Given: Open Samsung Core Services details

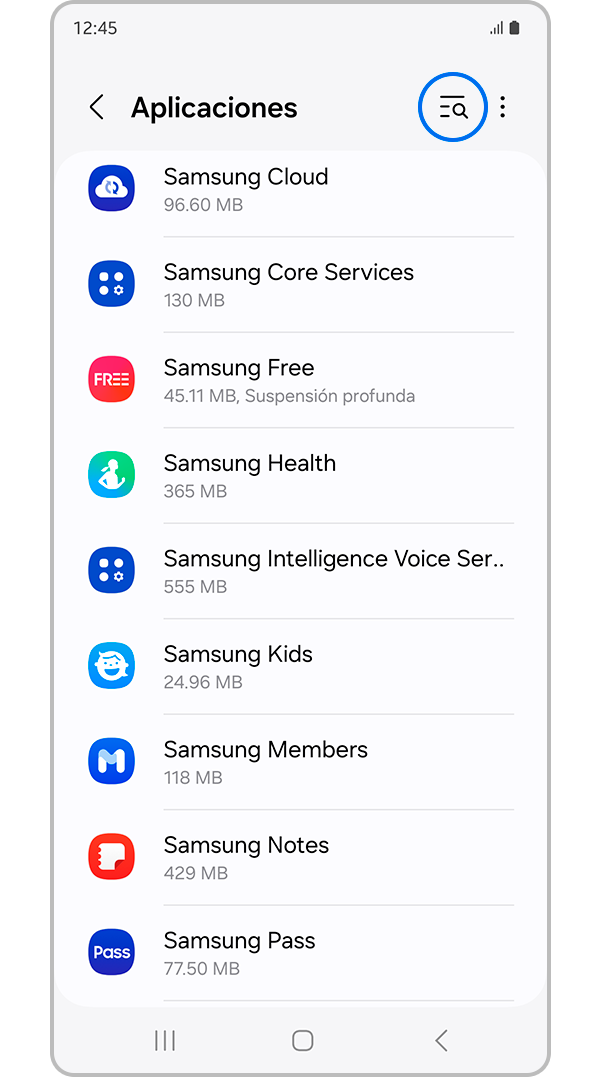Looking at the screenshot, I should pyautogui.click(x=300, y=284).
